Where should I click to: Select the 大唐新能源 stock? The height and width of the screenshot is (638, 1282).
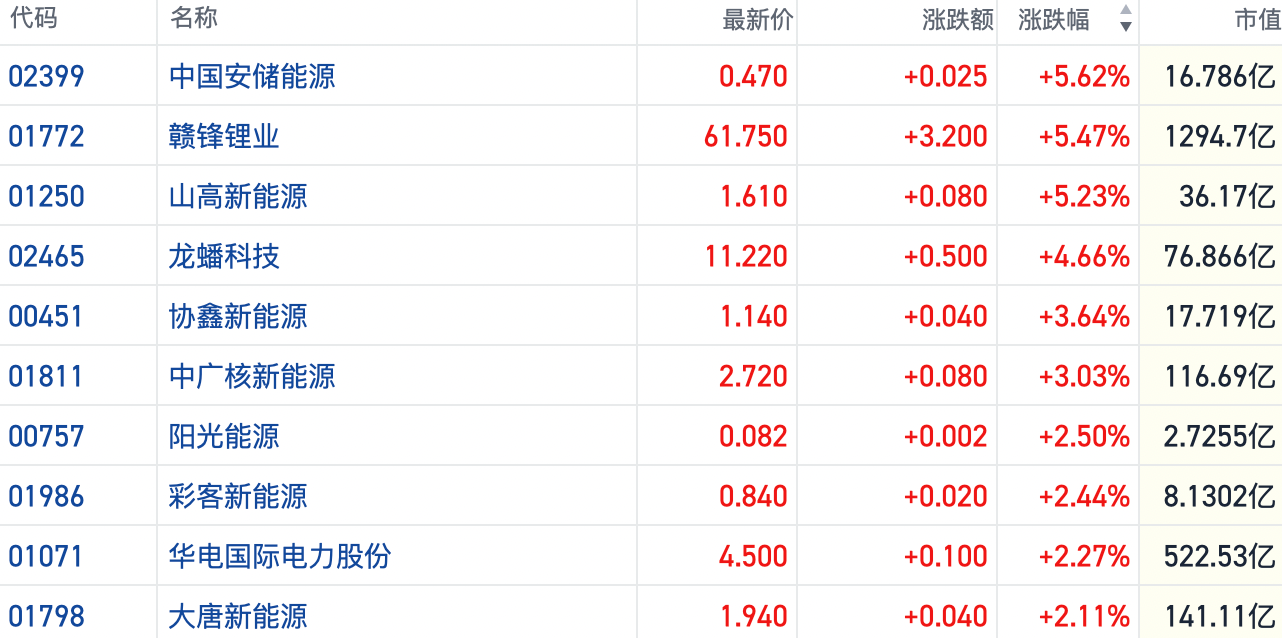coord(238,616)
